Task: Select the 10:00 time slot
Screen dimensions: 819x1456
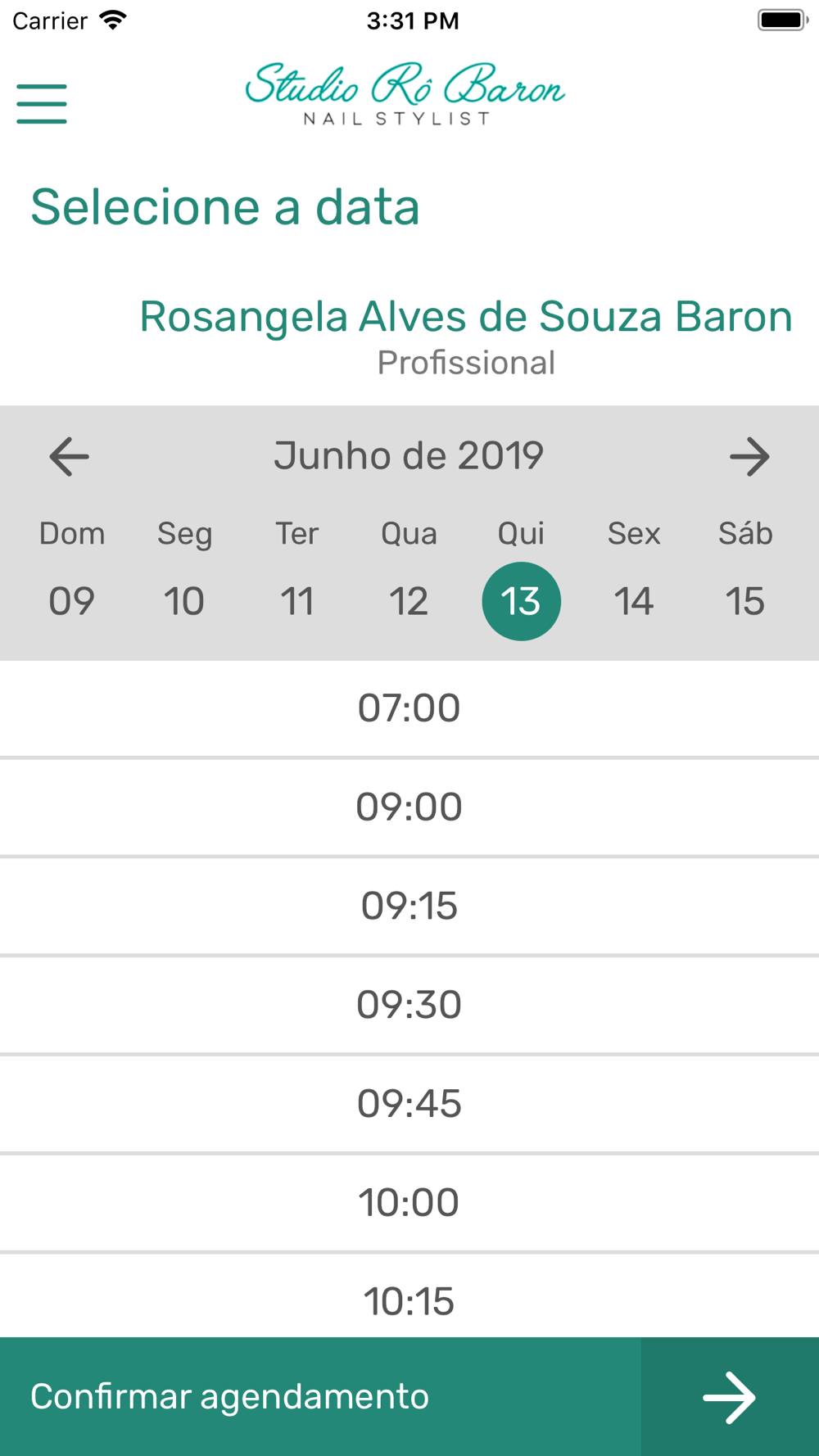Action: 409,1203
